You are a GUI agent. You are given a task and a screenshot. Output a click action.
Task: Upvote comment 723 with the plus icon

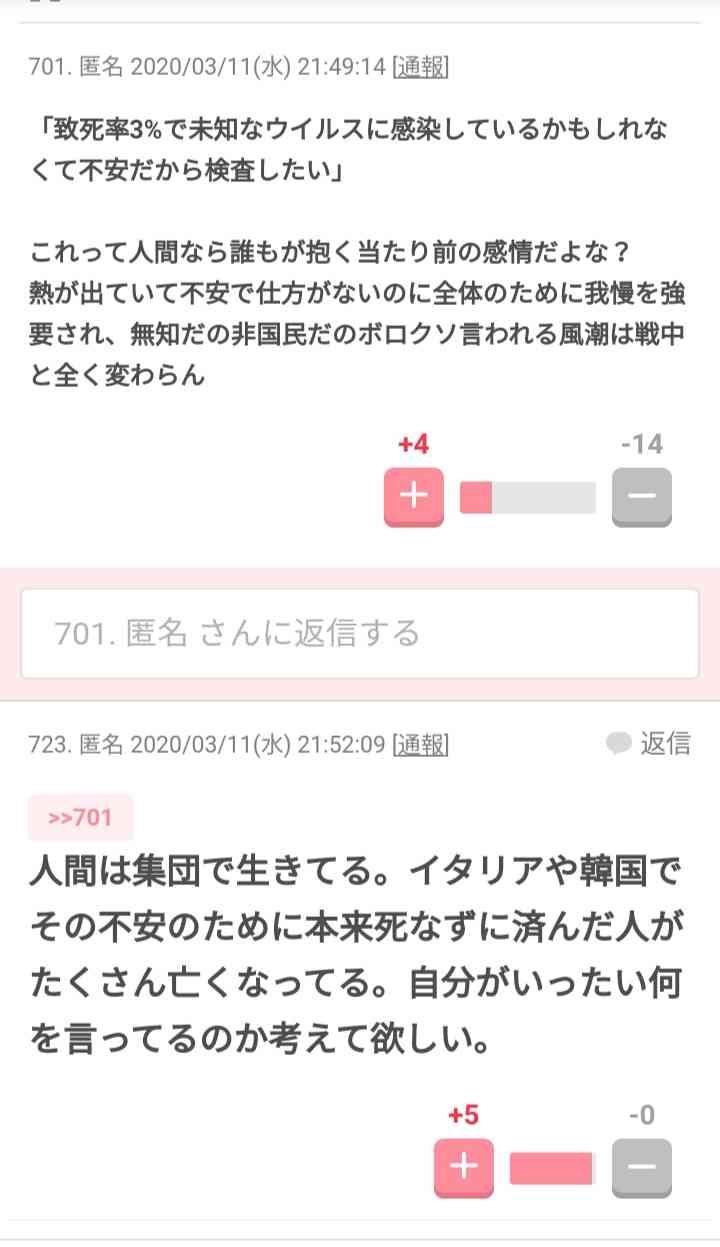tap(463, 1166)
